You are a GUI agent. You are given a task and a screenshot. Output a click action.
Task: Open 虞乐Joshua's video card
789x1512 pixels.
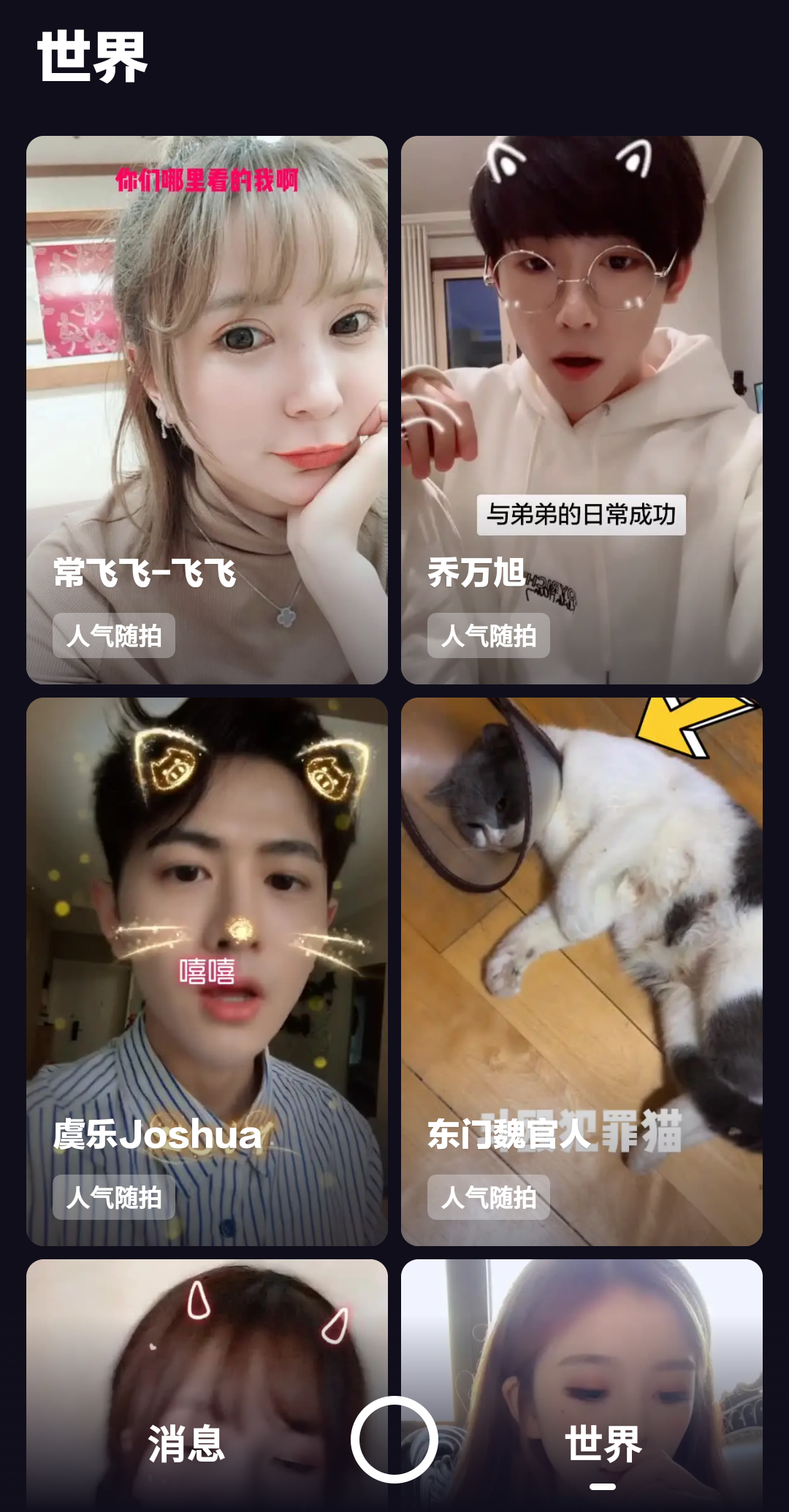(x=207, y=971)
